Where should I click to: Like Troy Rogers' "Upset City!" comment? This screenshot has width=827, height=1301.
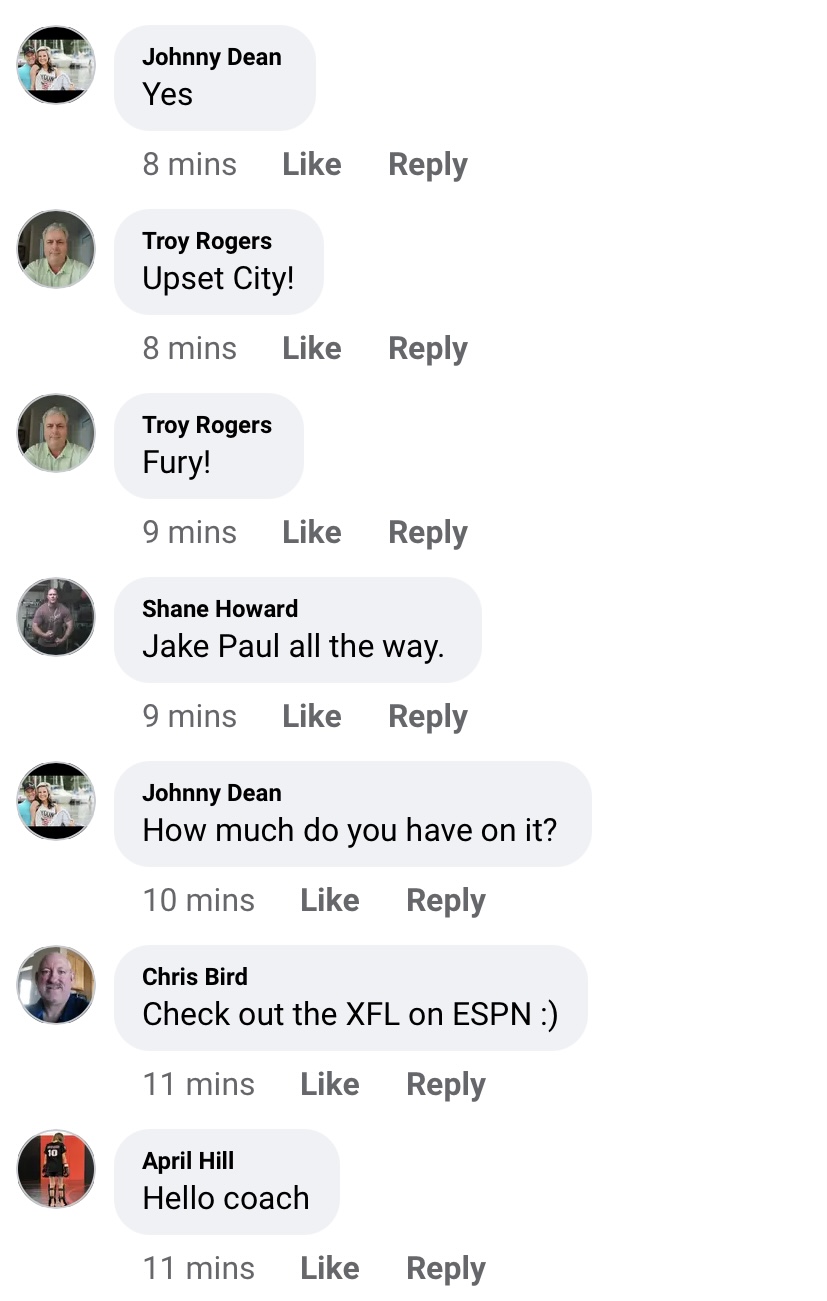311,348
